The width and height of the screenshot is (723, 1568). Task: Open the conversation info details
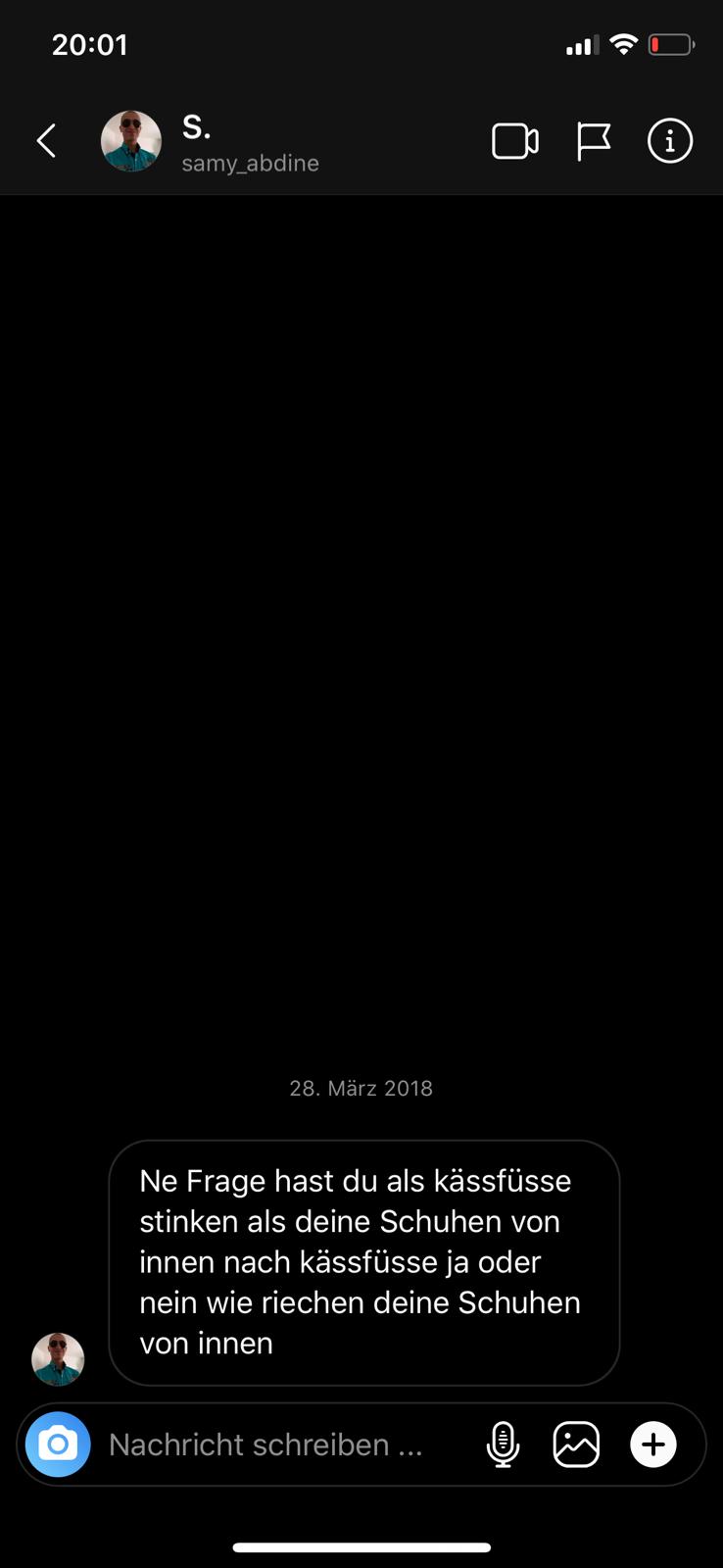pyautogui.click(x=670, y=141)
